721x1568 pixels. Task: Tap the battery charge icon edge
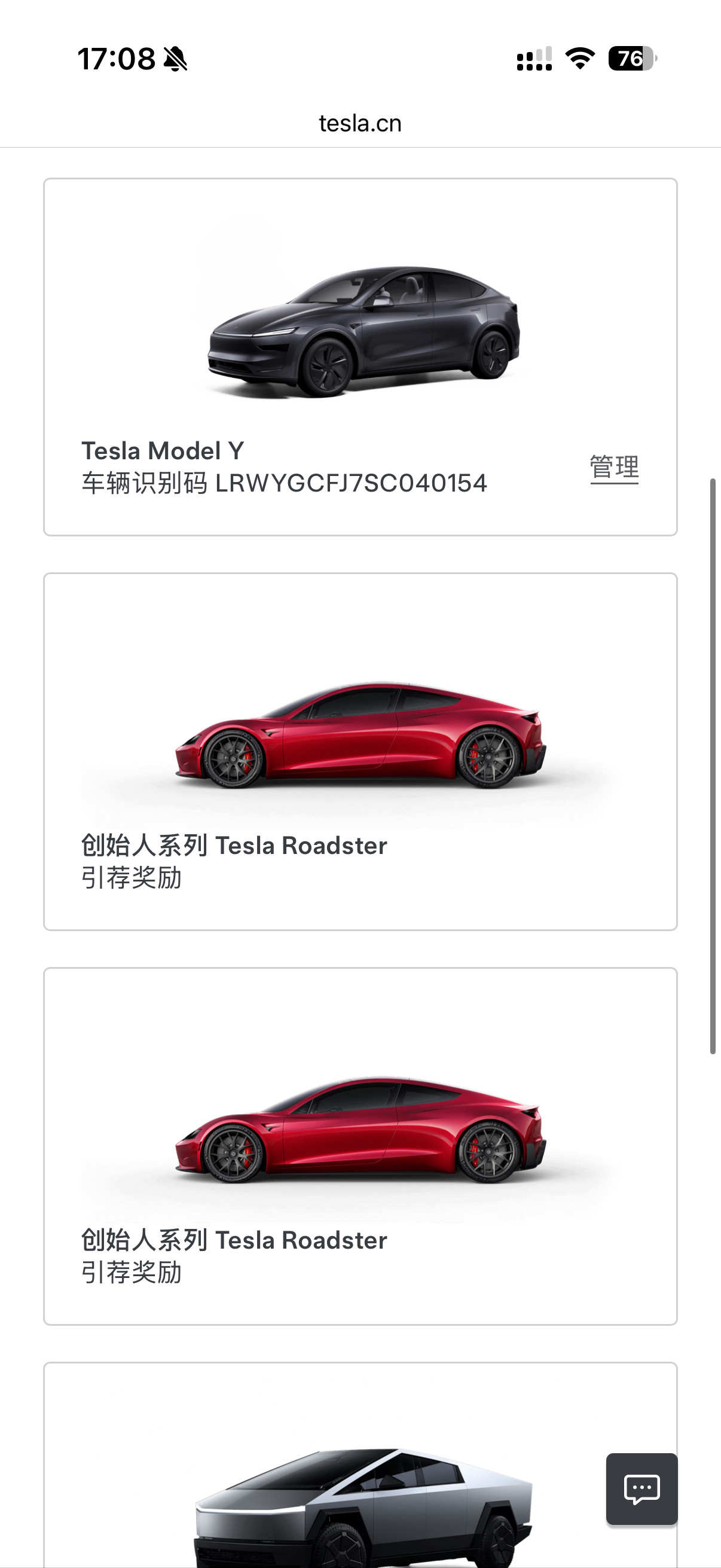point(655,59)
